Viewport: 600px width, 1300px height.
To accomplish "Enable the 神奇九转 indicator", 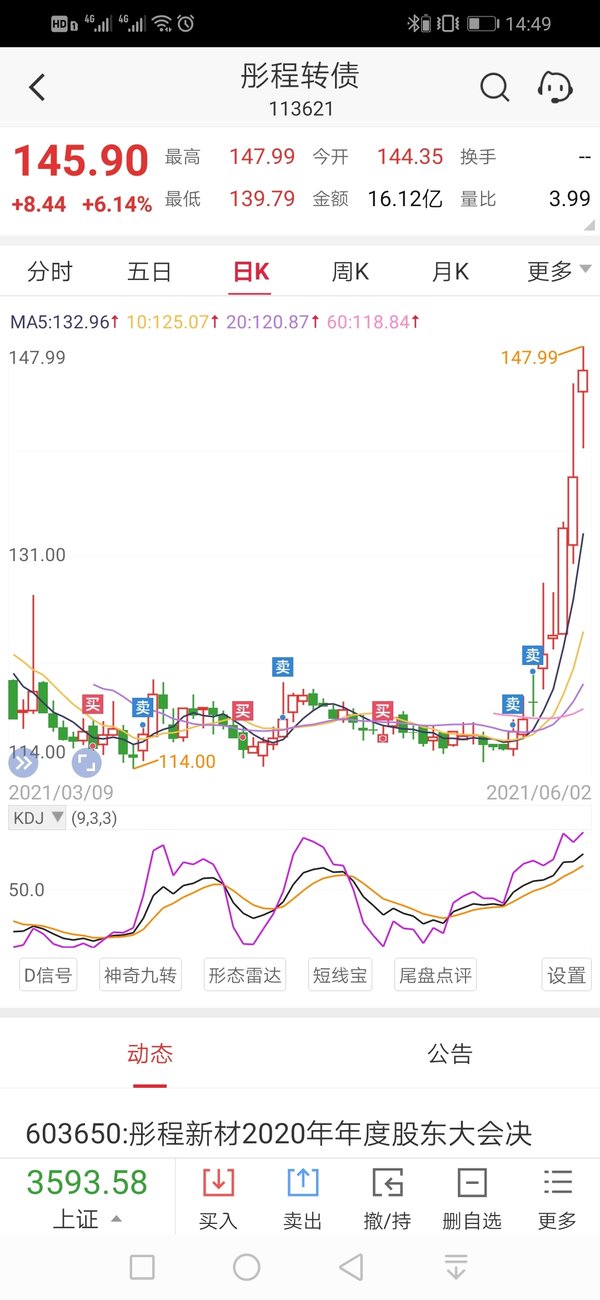I will (140, 975).
